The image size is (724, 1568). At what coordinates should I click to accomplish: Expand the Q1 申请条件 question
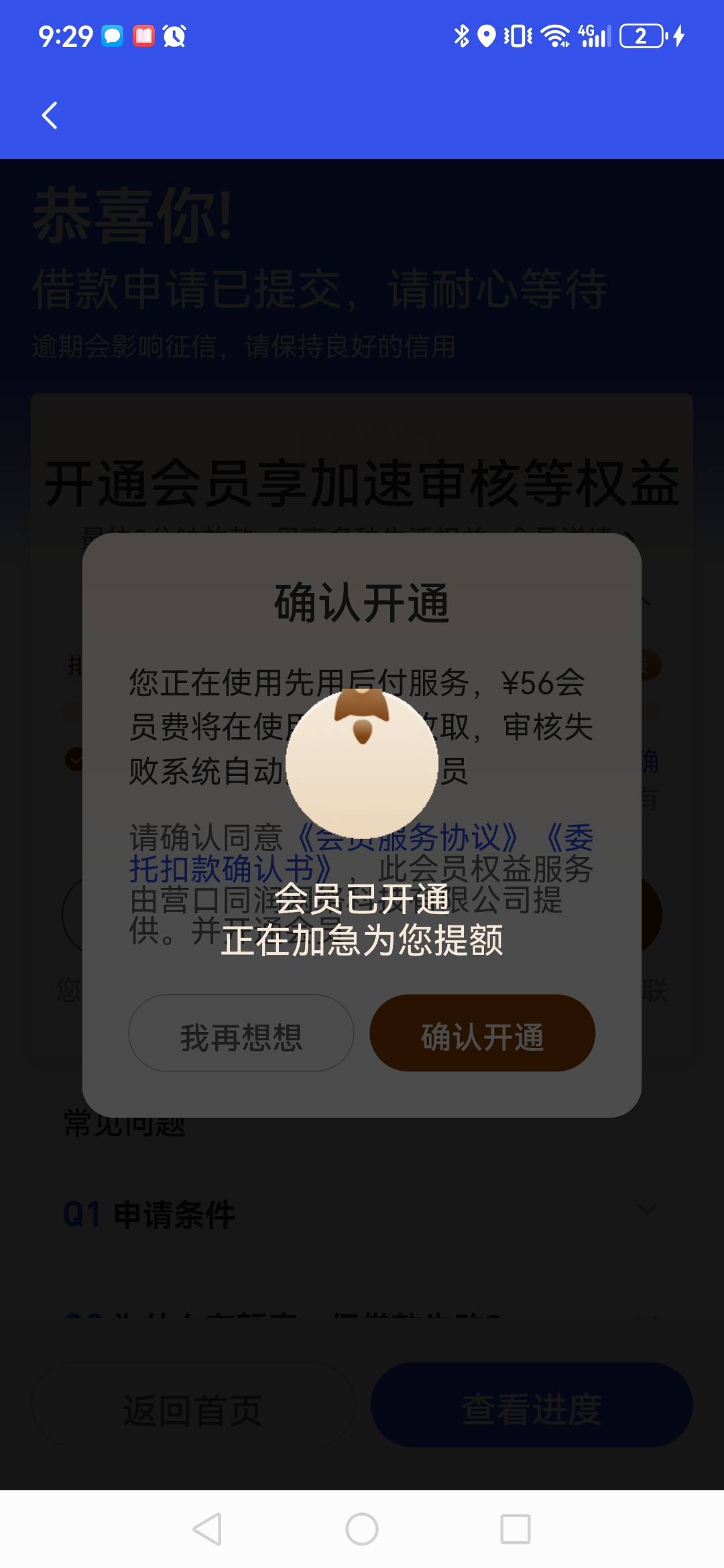click(362, 1214)
